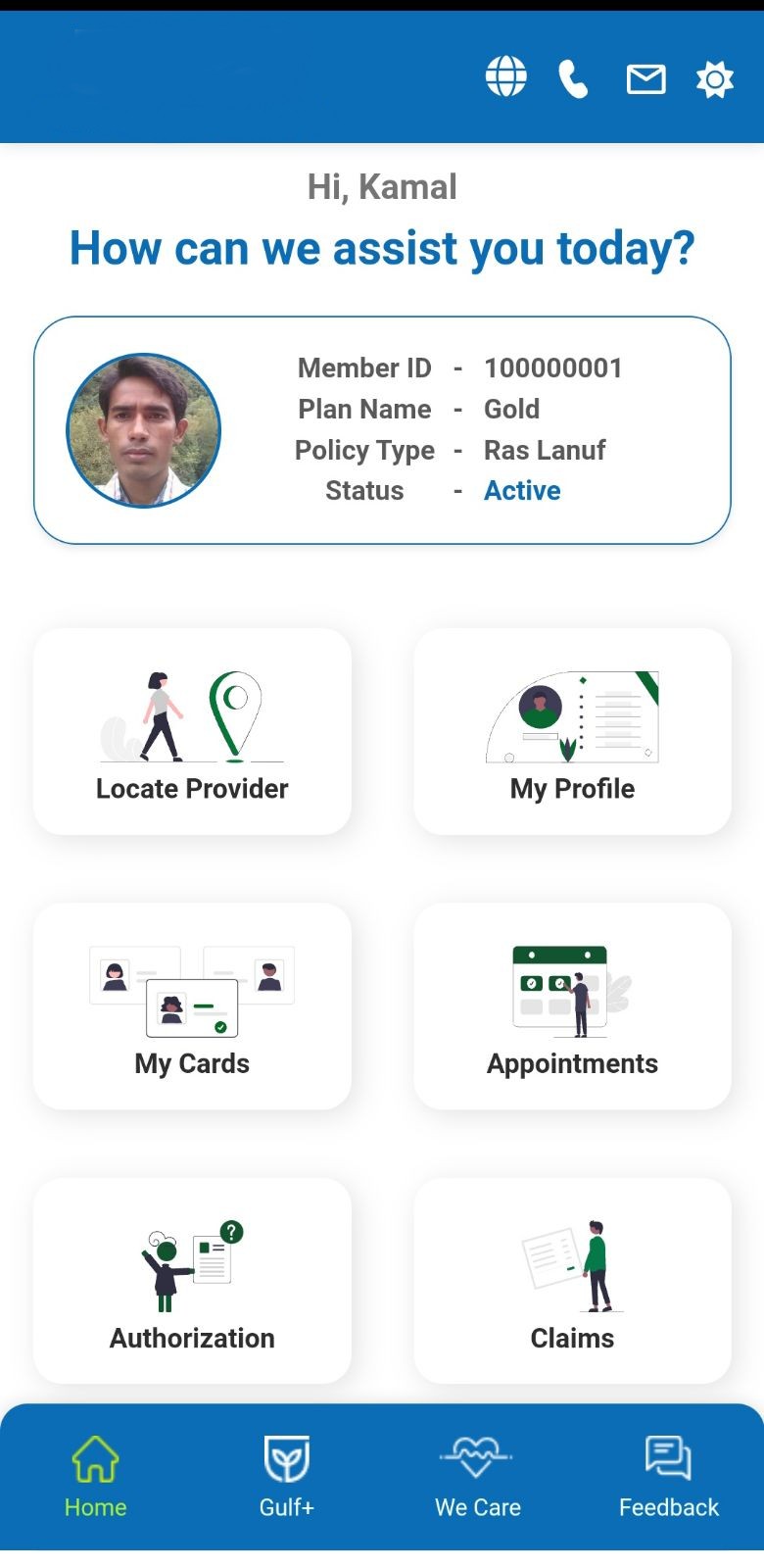Viewport: 764px width, 1568px height.
Task: Open the Locate Provider card
Action: tap(192, 731)
